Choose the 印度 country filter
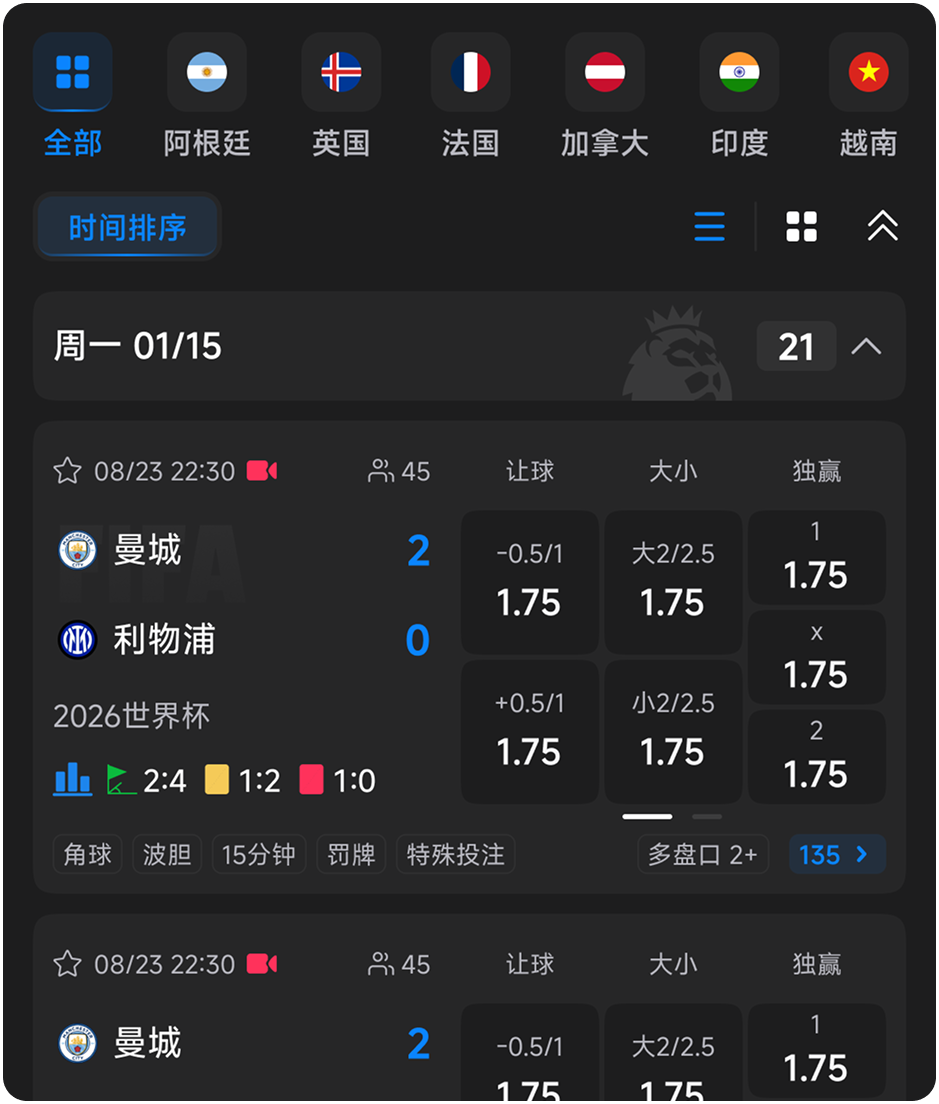This screenshot has height=1104, width=939. (739, 96)
